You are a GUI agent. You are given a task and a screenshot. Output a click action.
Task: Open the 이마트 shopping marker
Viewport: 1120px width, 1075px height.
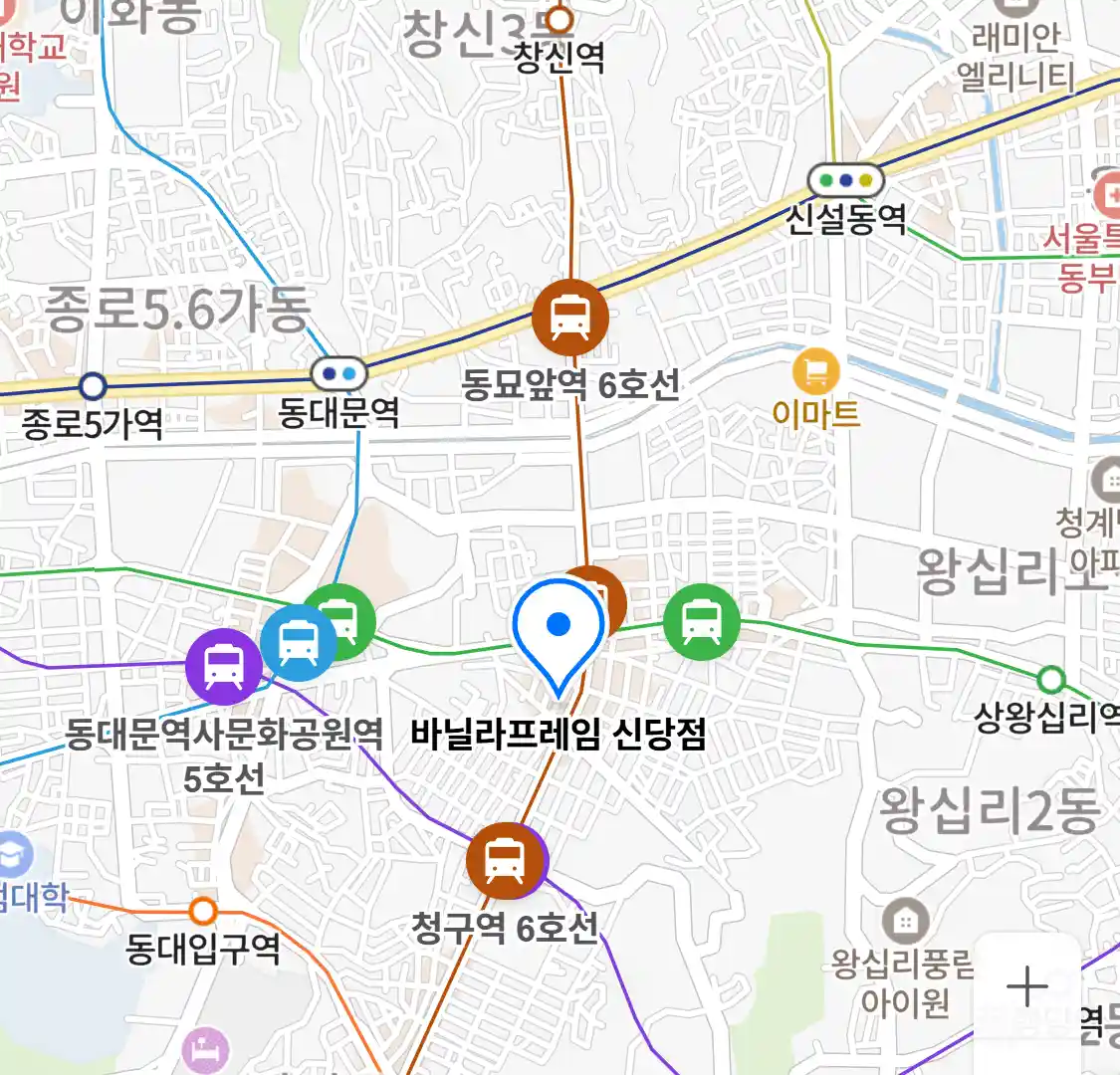tap(815, 373)
